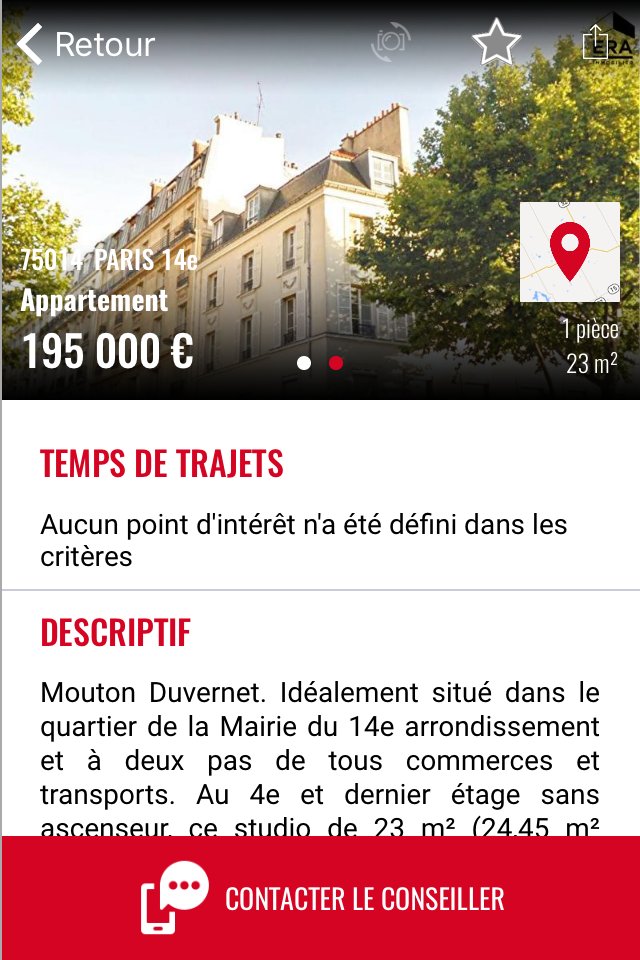
Task: Open the photo camera icon
Action: [x=391, y=41]
